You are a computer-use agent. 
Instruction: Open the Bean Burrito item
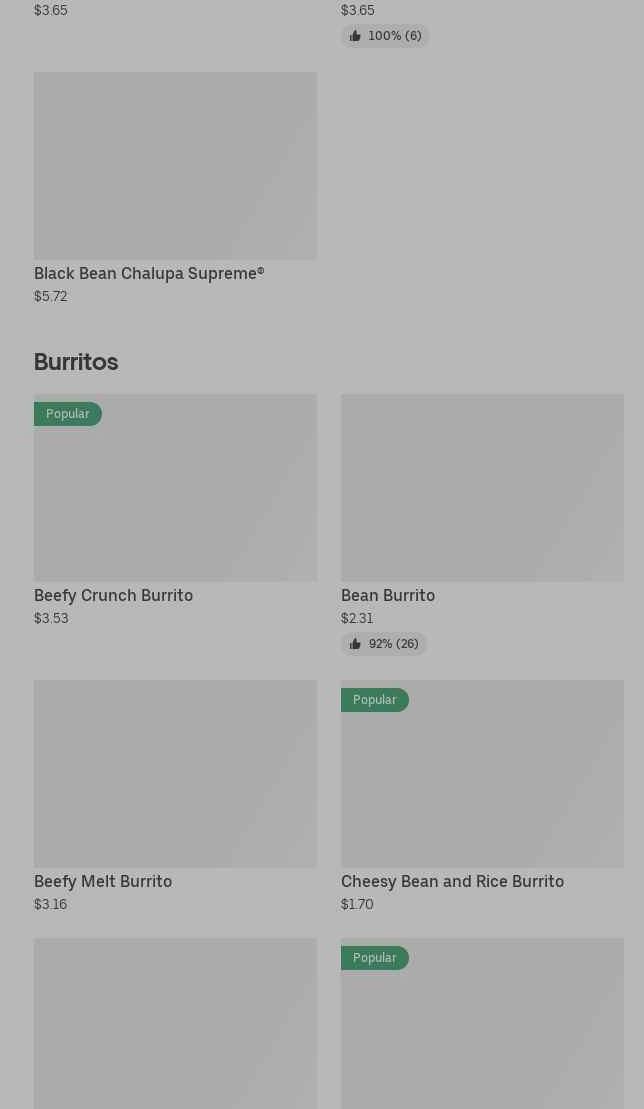tap(482, 524)
